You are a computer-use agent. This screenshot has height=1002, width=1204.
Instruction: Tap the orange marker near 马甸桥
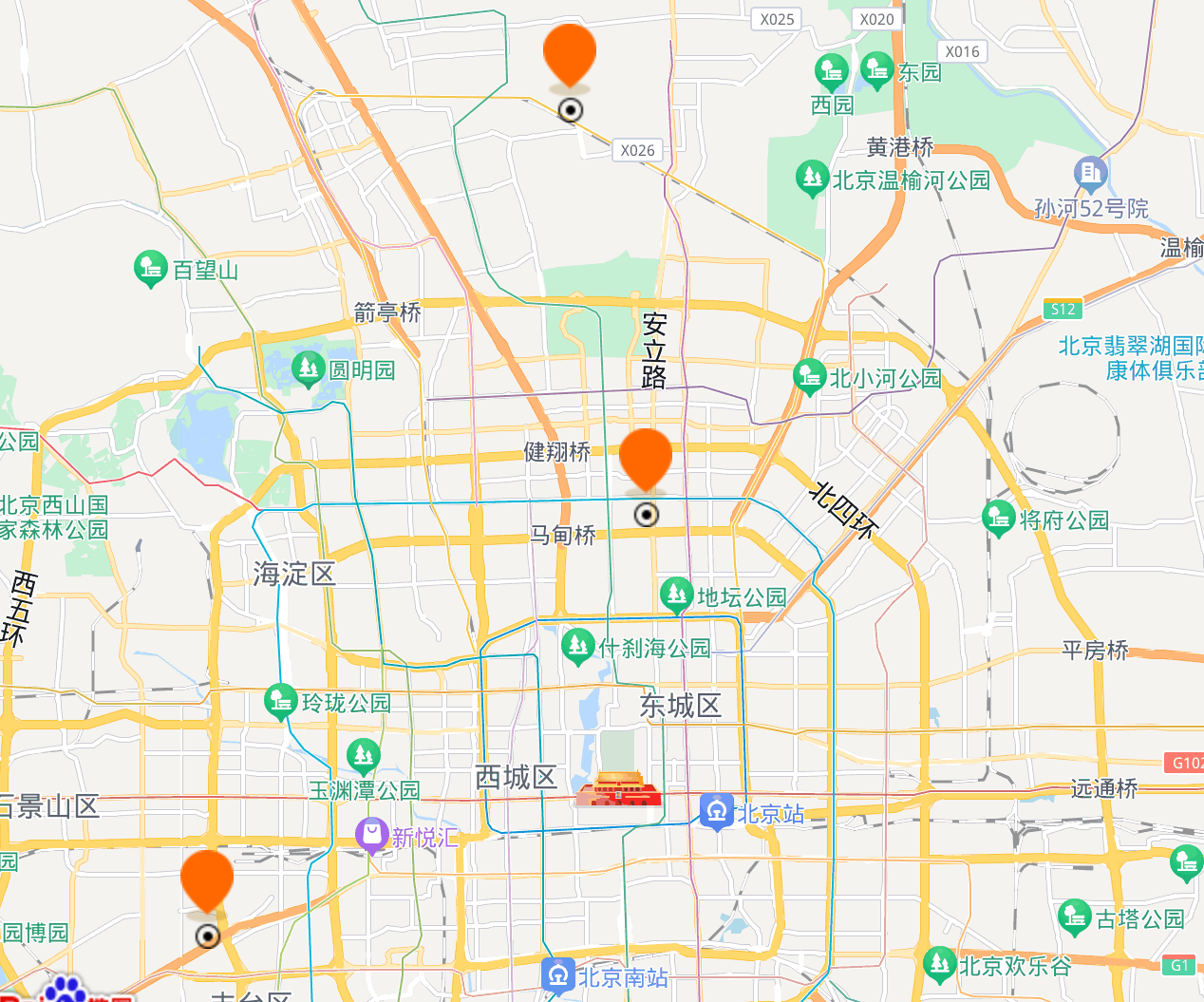tap(646, 458)
